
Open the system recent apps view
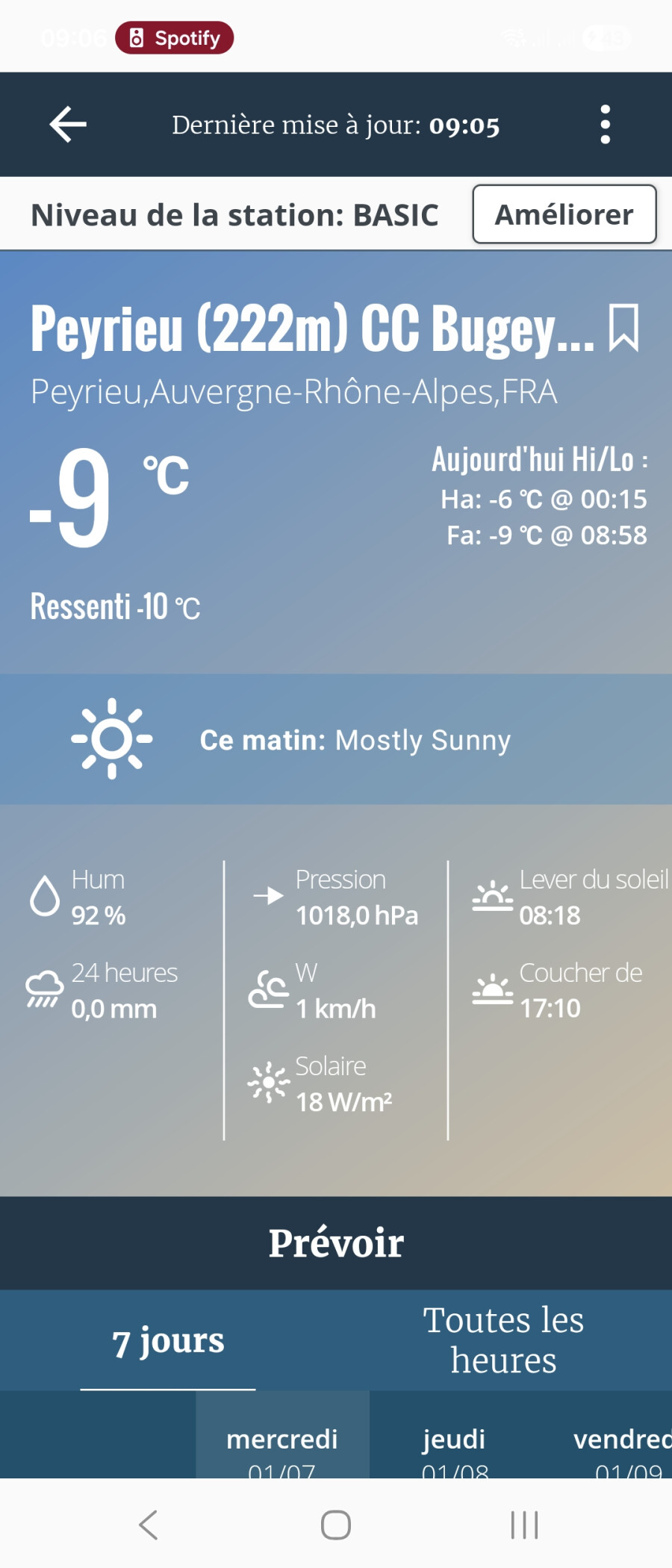[524, 1525]
